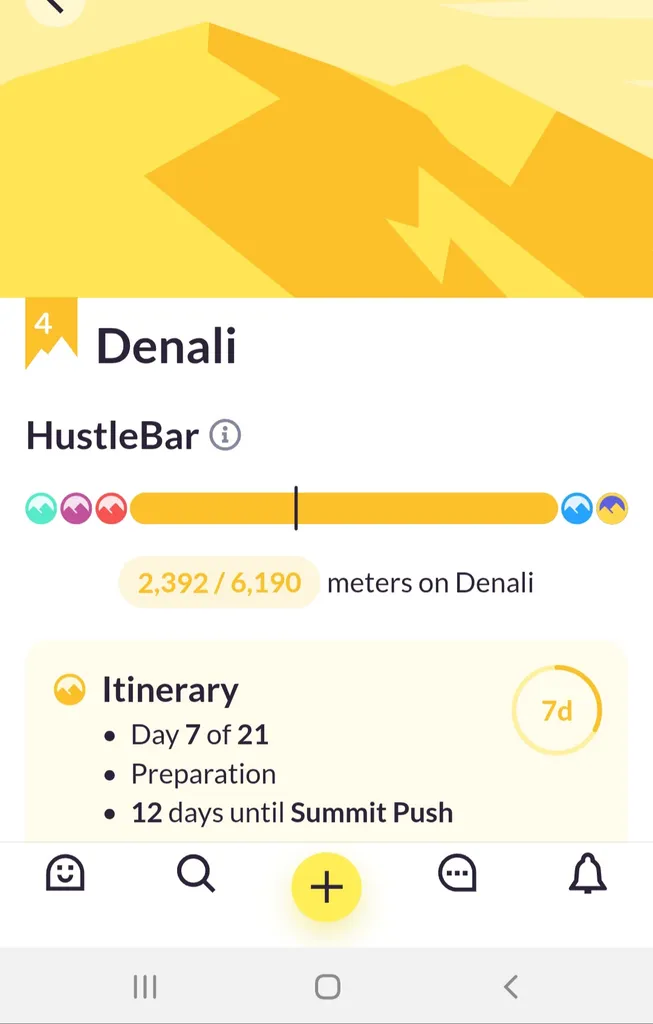Open the notifications bell

[x=587, y=875]
